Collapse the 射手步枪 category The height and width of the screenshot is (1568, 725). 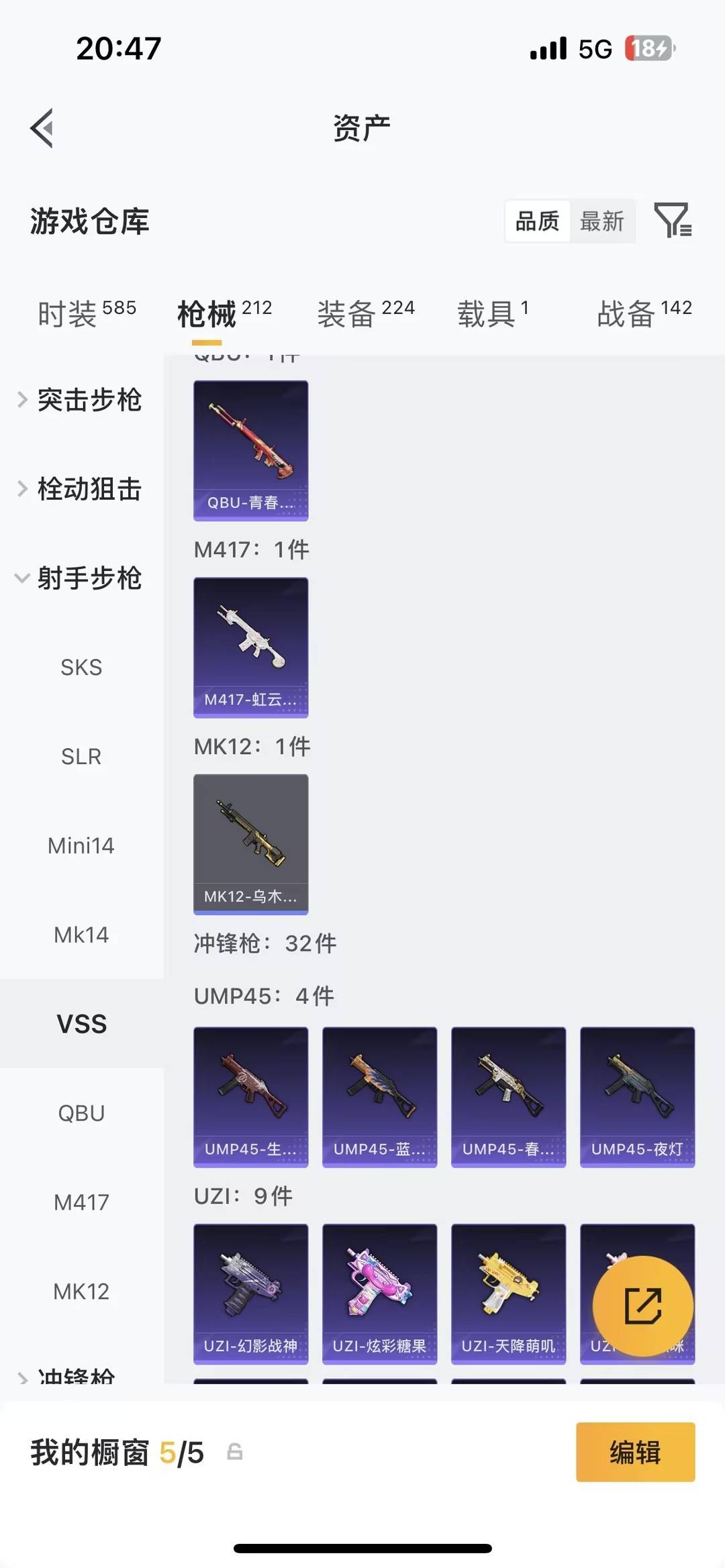[89, 579]
